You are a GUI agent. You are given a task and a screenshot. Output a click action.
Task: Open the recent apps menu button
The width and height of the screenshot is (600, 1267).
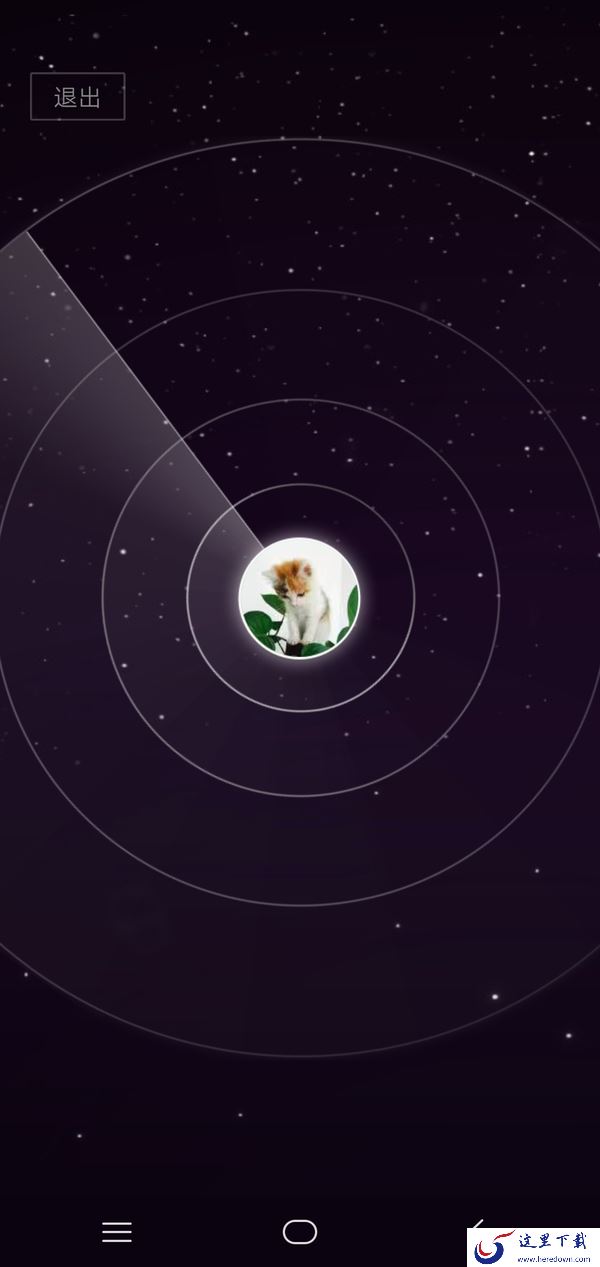click(x=117, y=1232)
